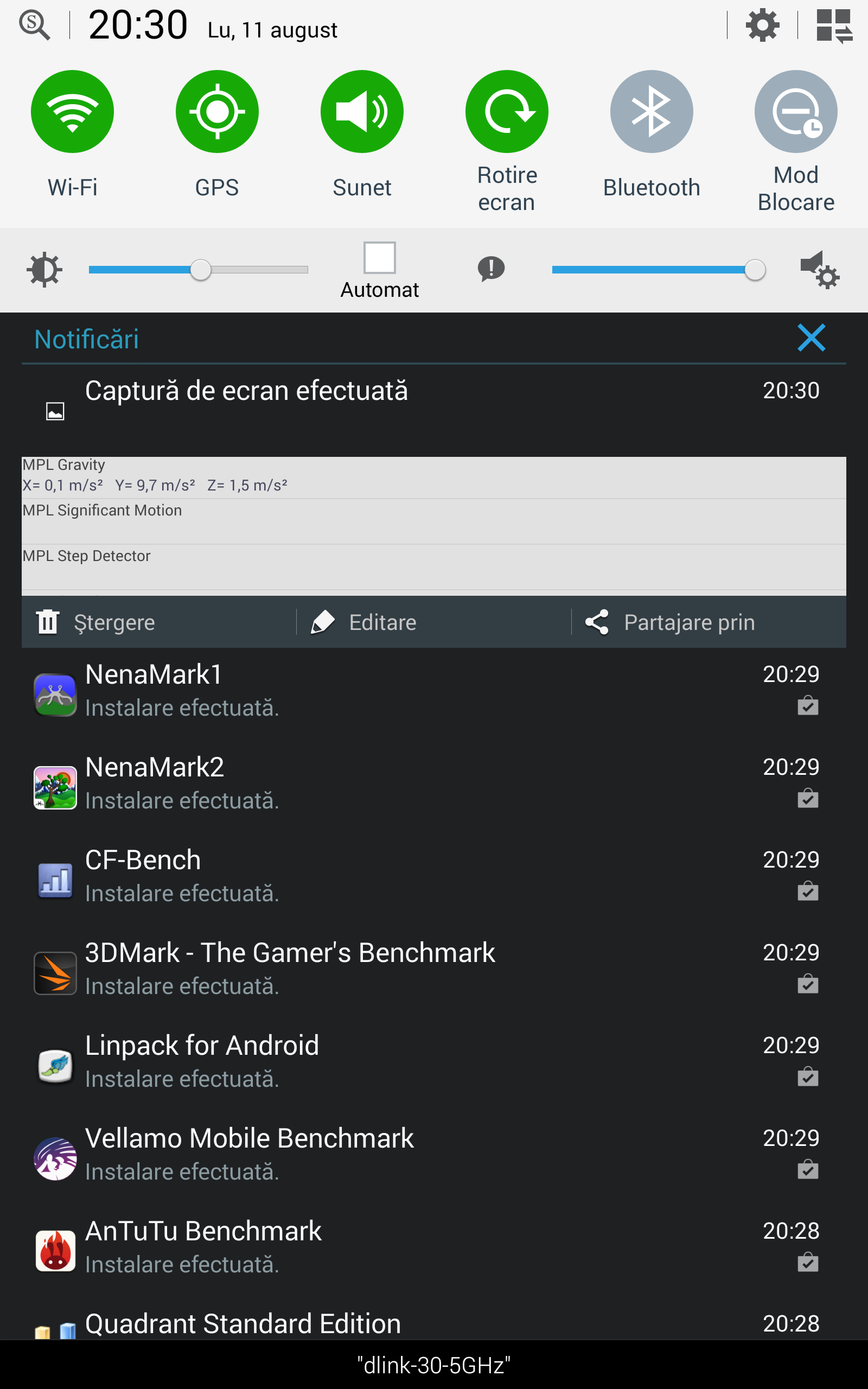The height and width of the screenshot is (1389, 868).
Task: Toggle the Sunet sound mode
Action: click(362, 112)
